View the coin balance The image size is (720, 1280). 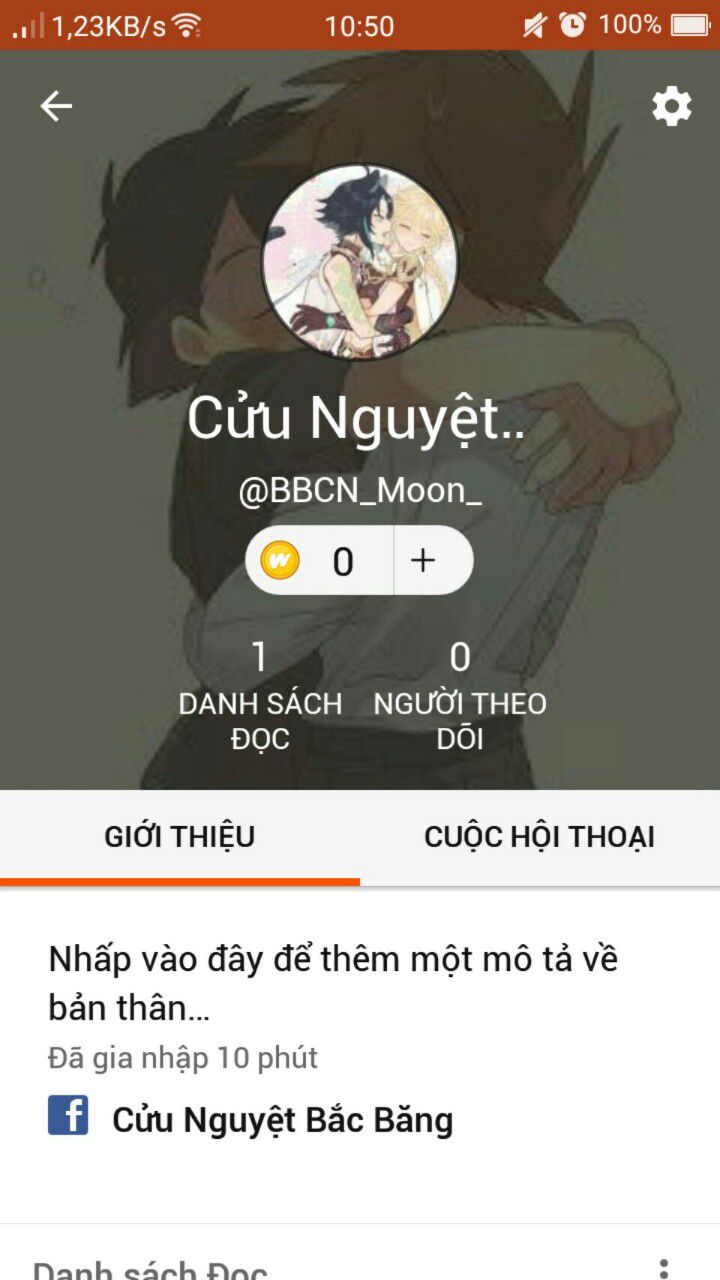[x=320, y=561]
